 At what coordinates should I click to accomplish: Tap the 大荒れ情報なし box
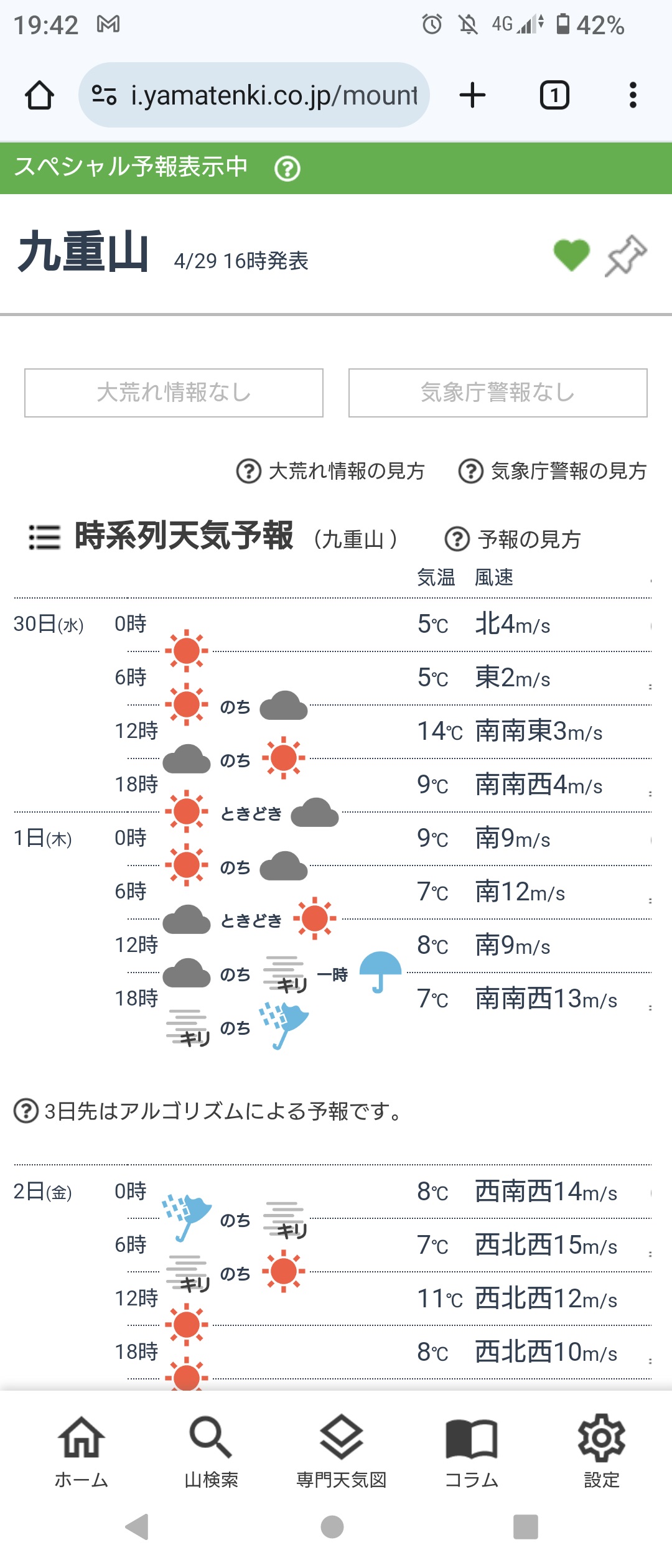(174, 393)
